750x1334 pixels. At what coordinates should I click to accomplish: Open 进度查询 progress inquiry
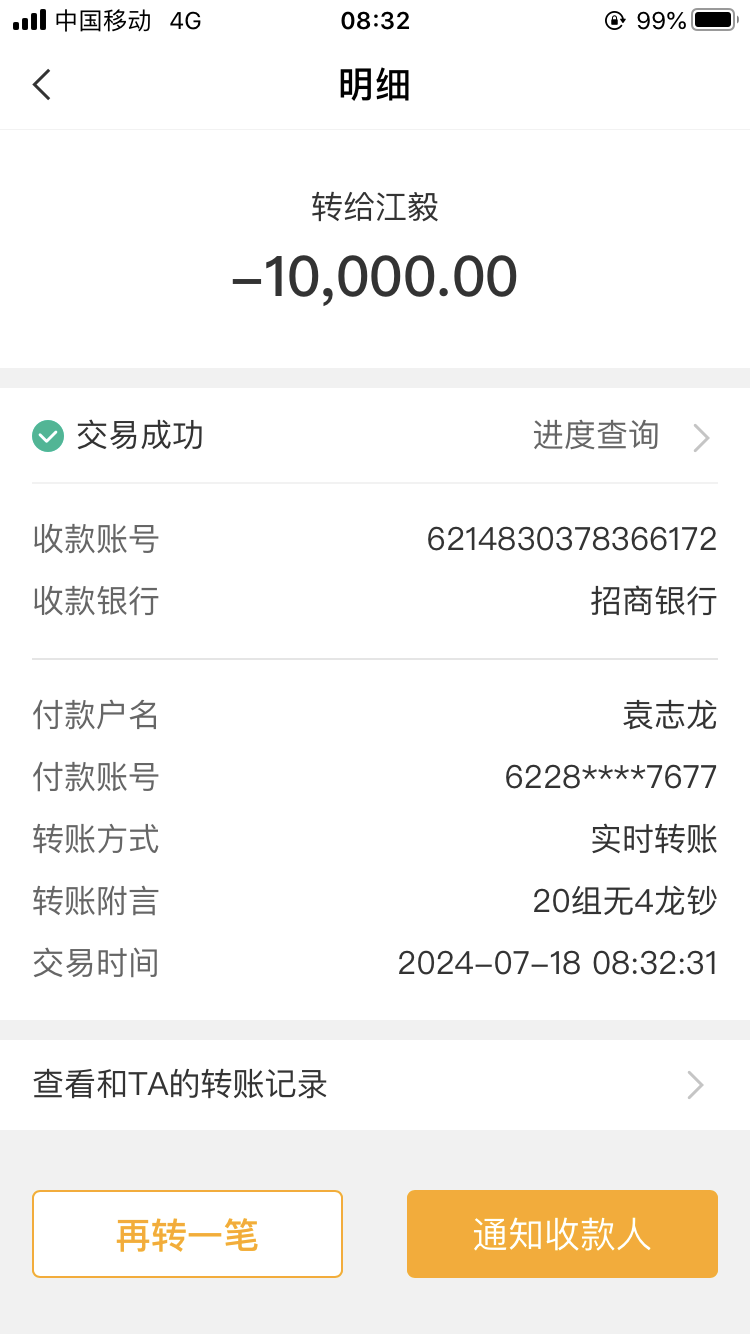pyautogui.click(x=620, y=436)
